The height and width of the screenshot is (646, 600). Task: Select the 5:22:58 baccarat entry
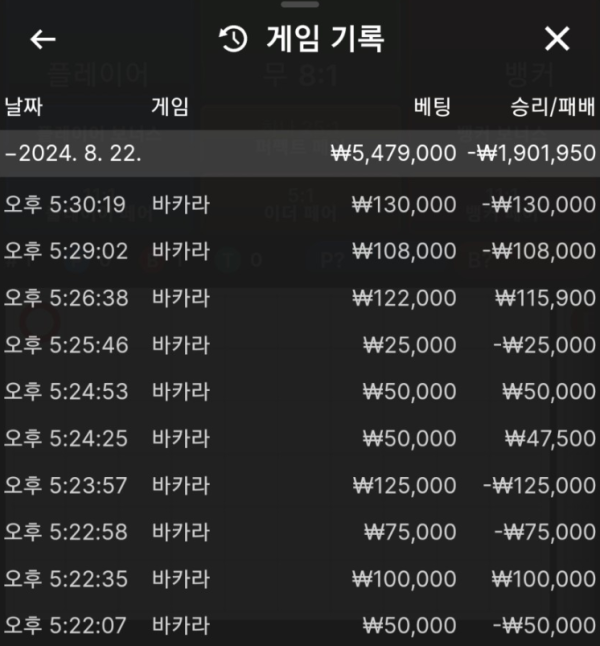[299, 532]
